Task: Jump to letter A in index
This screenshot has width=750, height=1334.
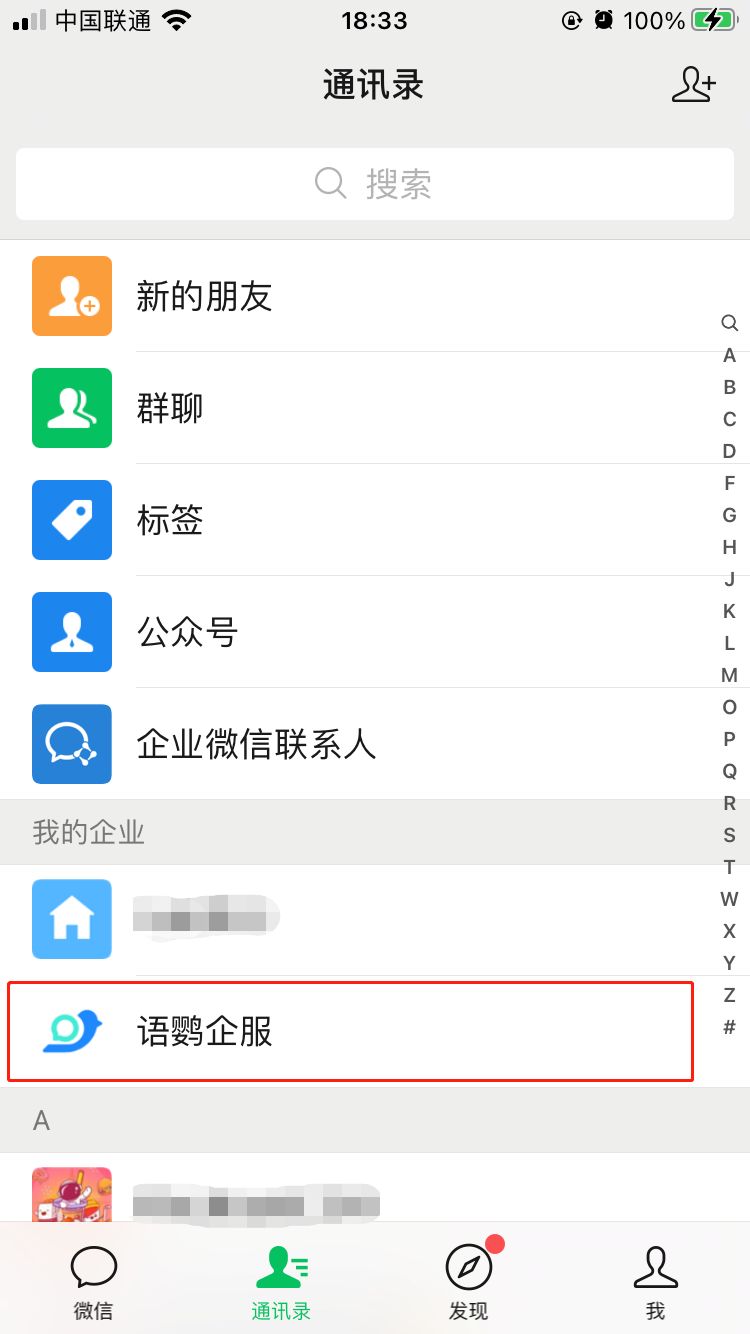Action: pos(729,355)
